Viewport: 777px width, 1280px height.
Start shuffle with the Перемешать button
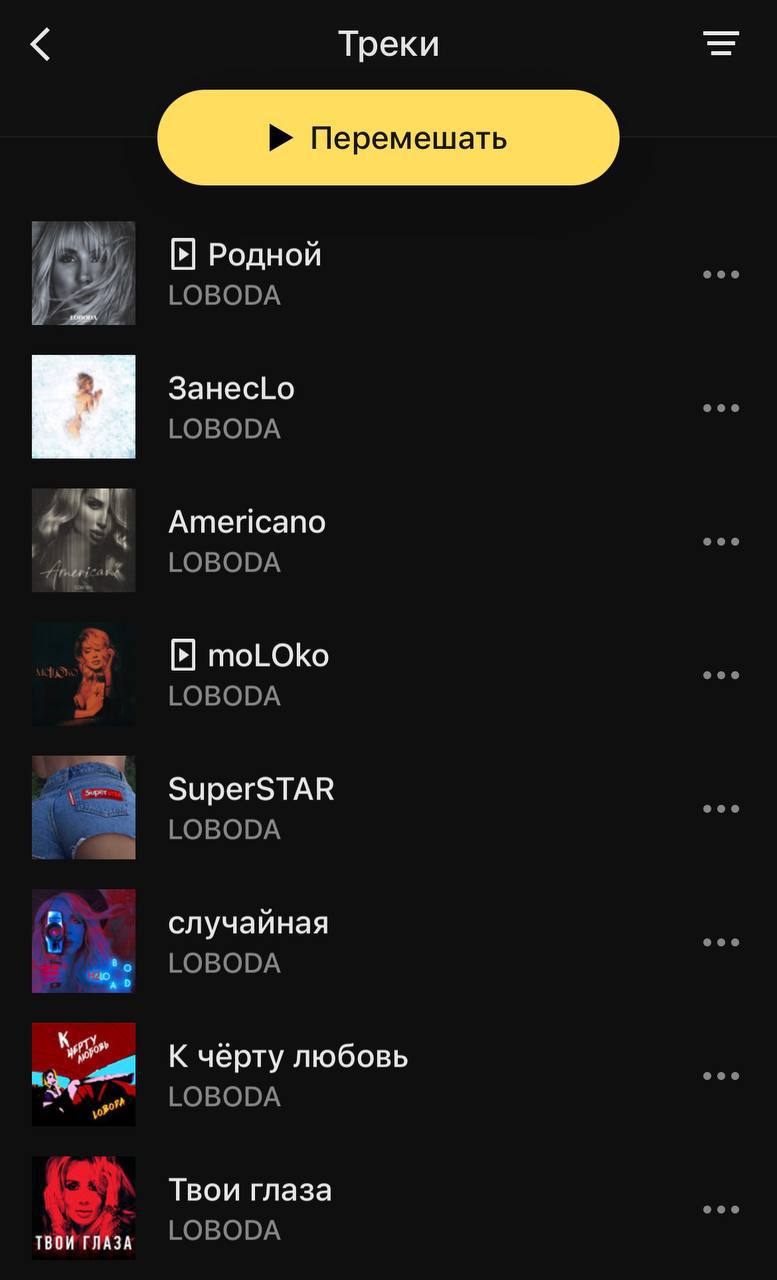pyautogui.click(x=388, y=138)
